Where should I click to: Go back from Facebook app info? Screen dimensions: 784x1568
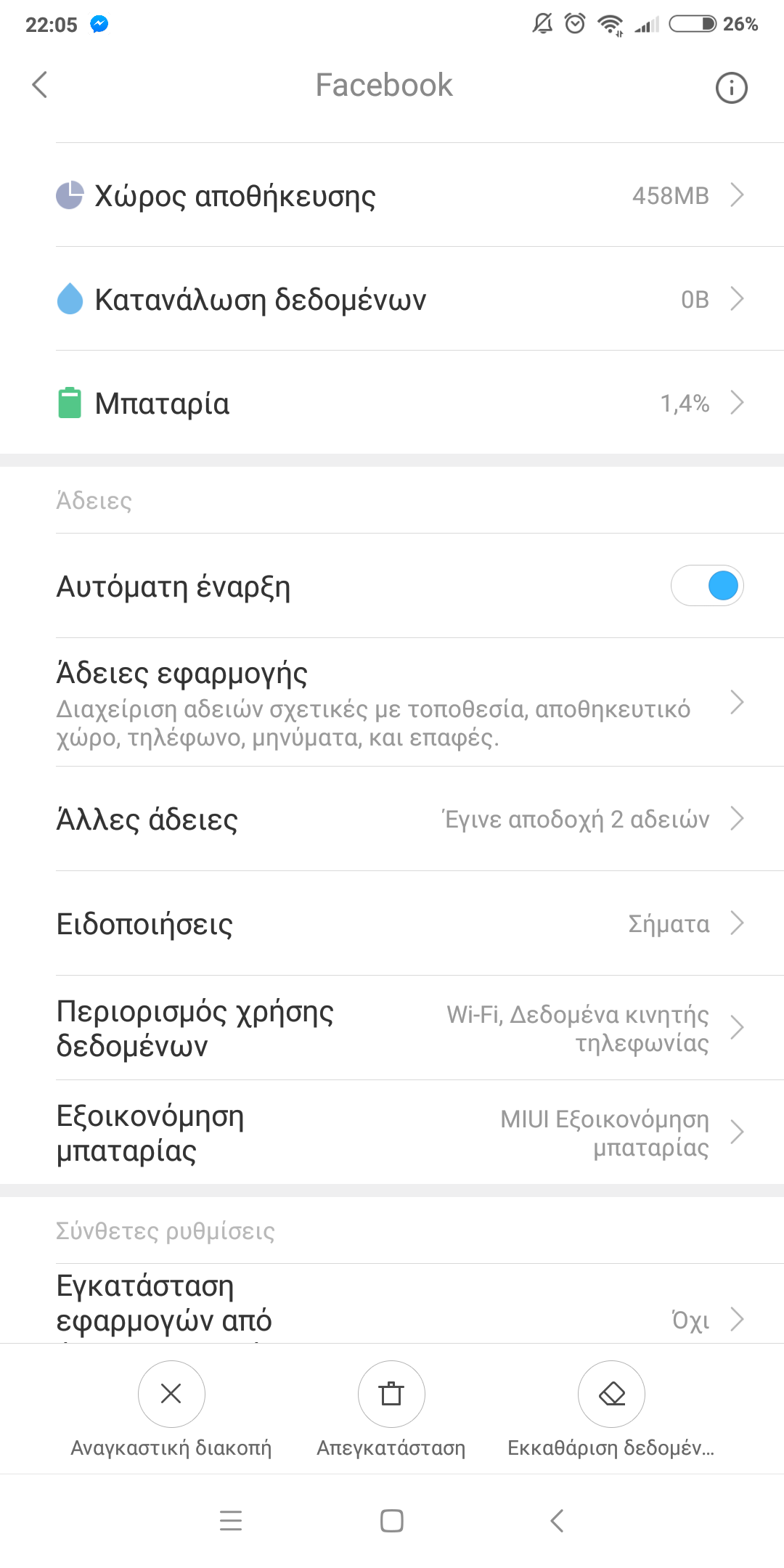[41, 85]
